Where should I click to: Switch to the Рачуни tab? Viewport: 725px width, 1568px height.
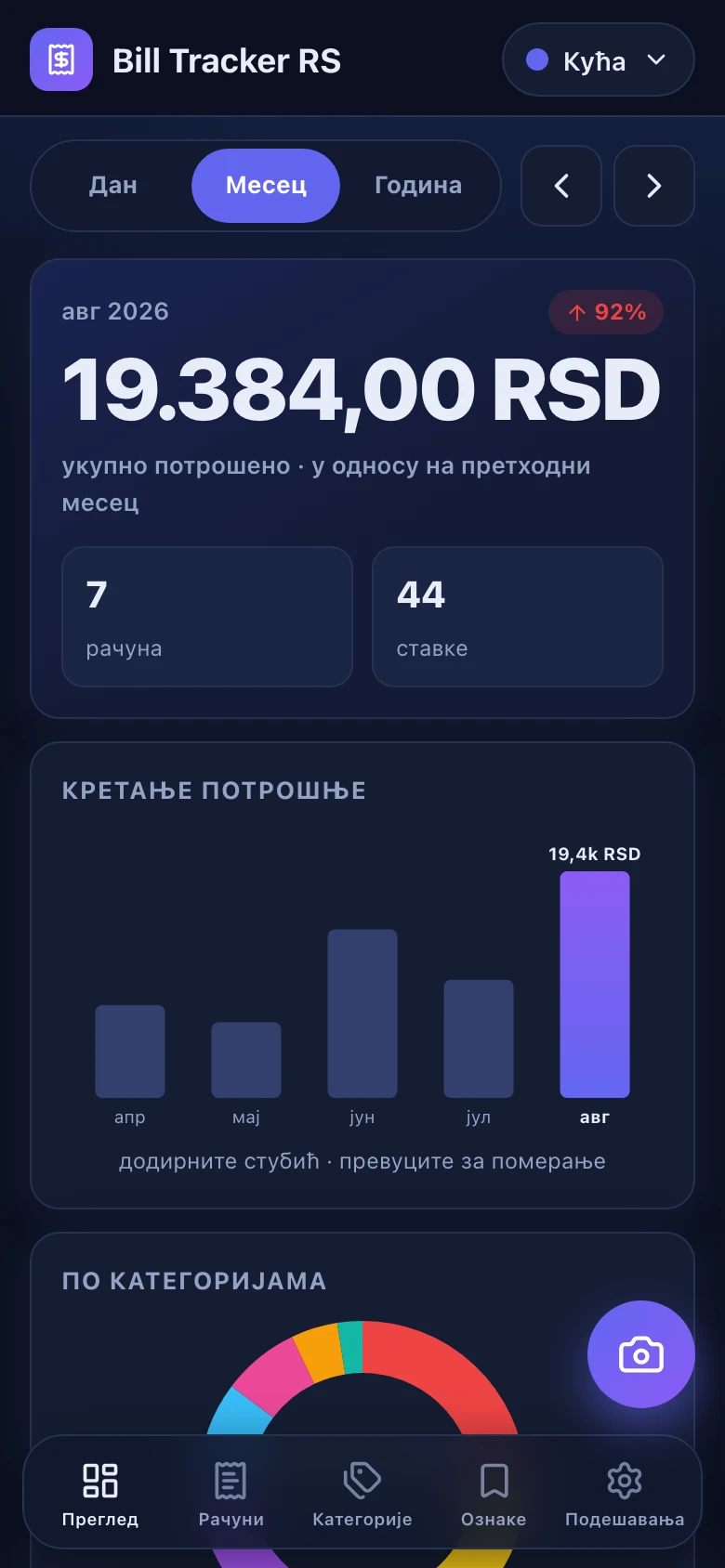pyautogui.click(x=231, y=1494)
